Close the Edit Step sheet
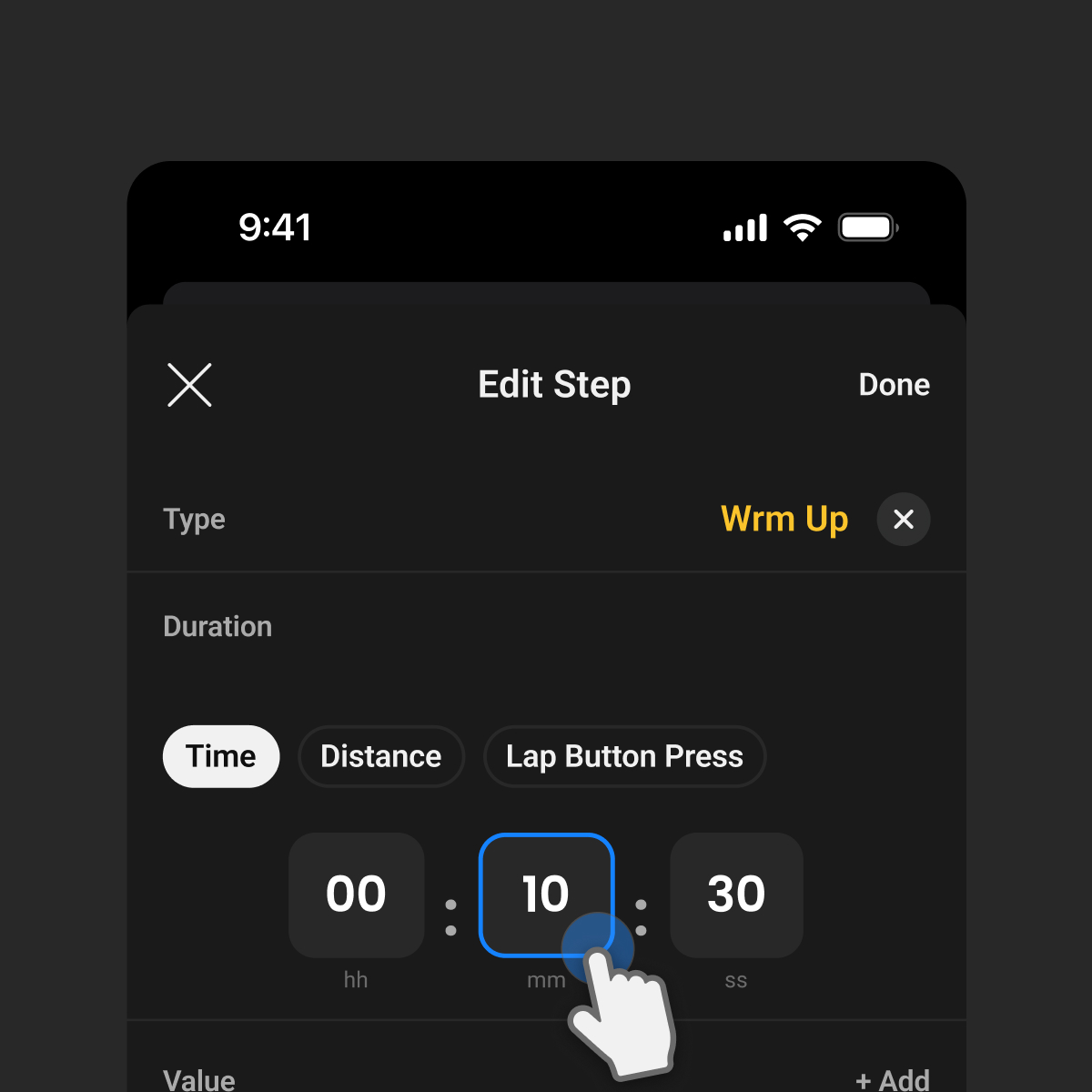Image resolution: width=1092 pixels, height=1092 pixels. (189, 385)
